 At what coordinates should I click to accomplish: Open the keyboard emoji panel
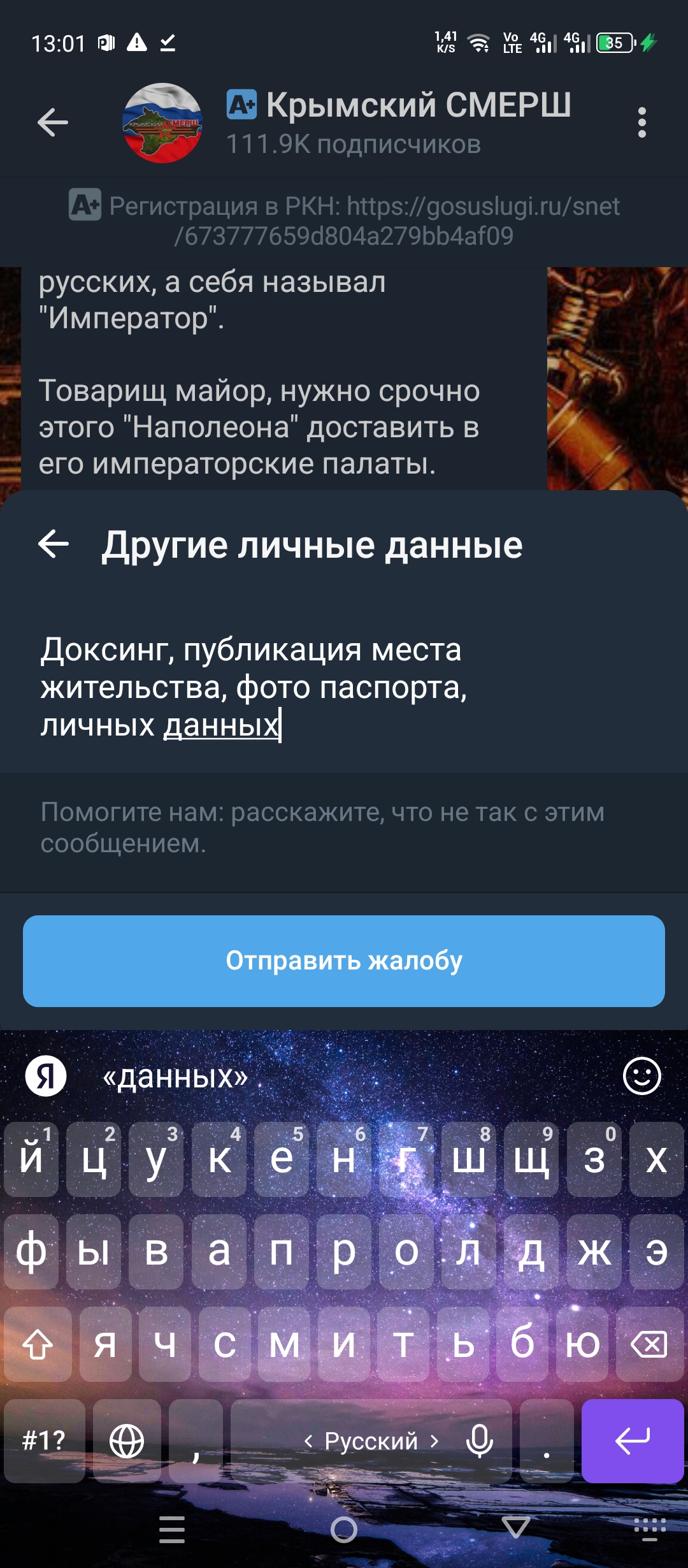pyautogui.click(x=641, y=1076)
